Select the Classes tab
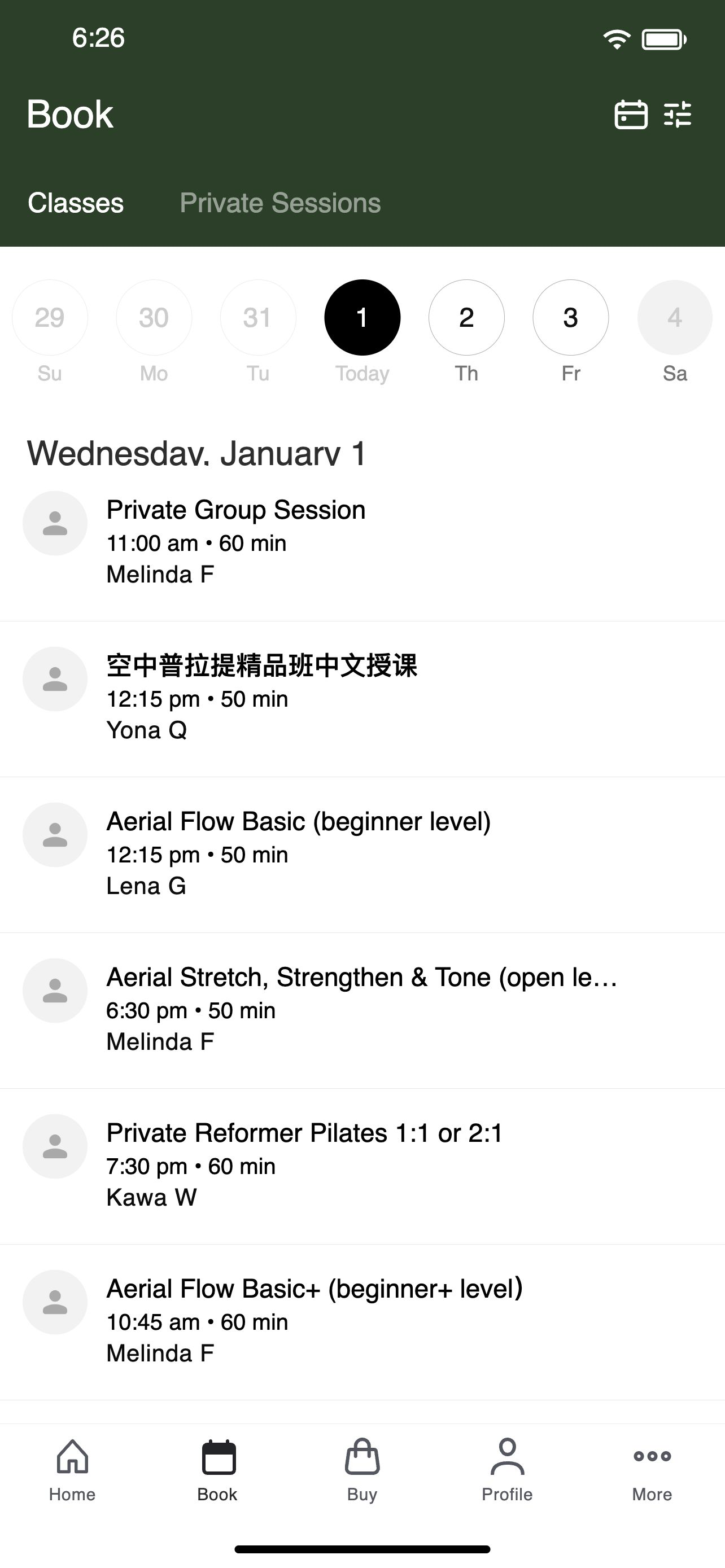This screenshot has height=1568, width=725. tap(76, 203)
